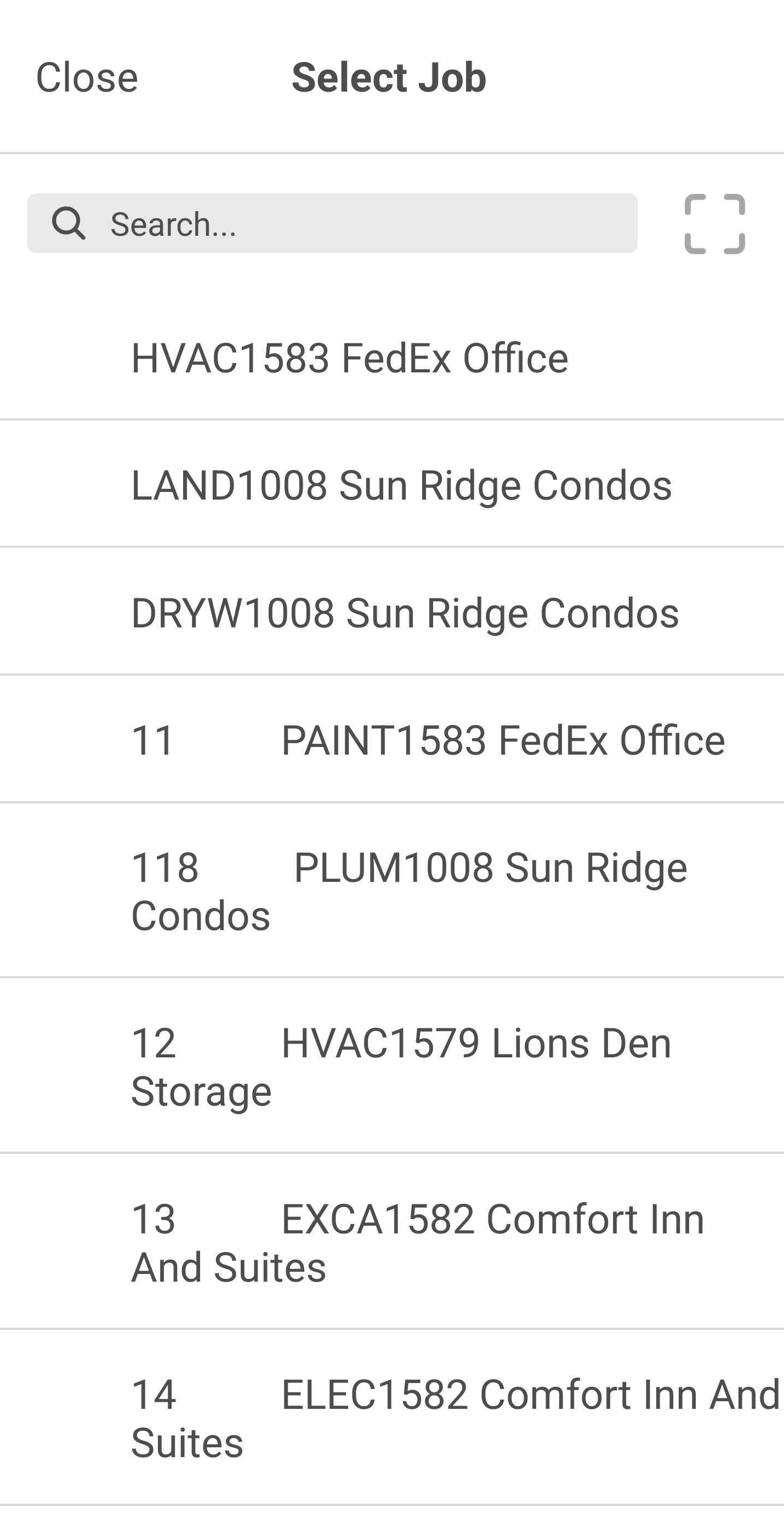
Task: Pick DRYW1008 Sun Ridge Condos job
Action: point(392,611)
